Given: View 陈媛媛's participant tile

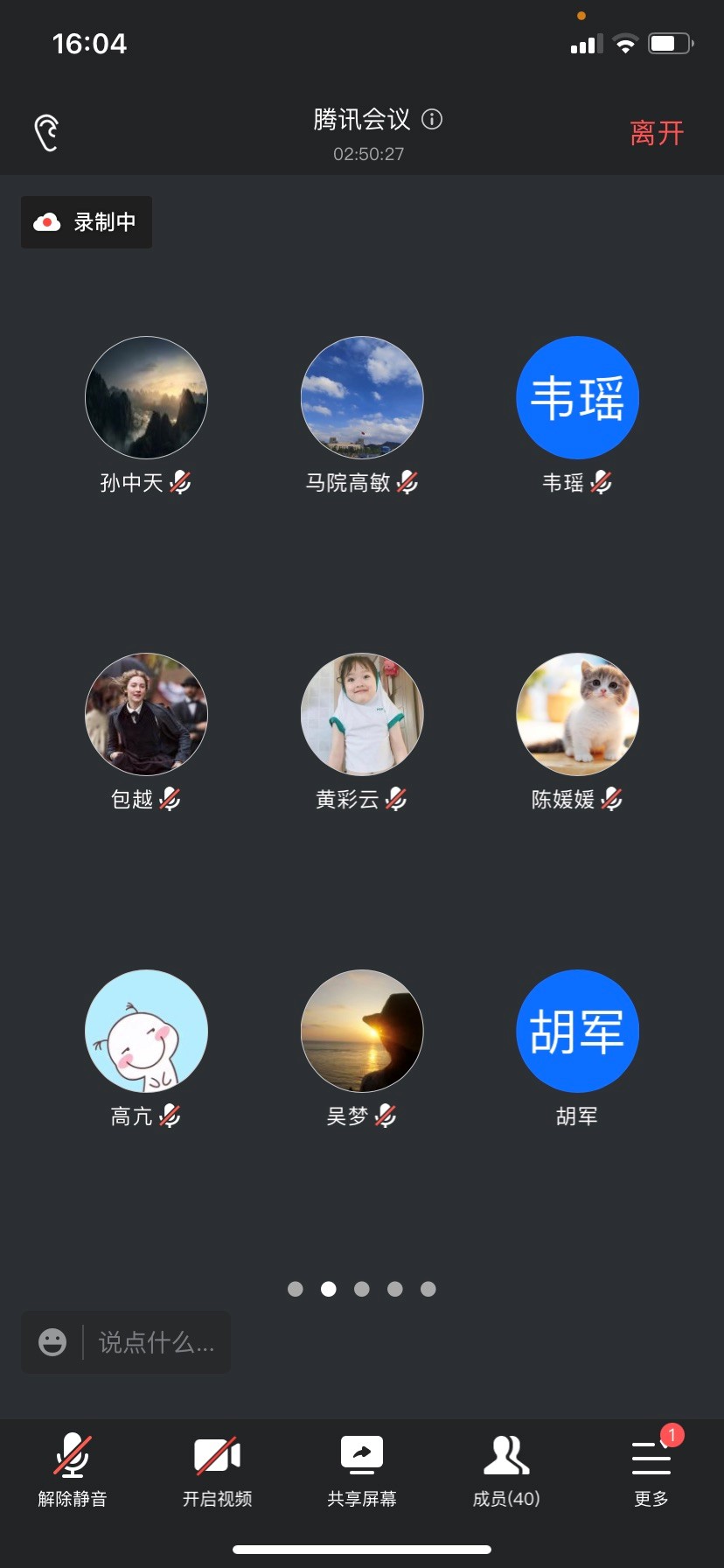Looking at the screenshot, I should point(578,715).
